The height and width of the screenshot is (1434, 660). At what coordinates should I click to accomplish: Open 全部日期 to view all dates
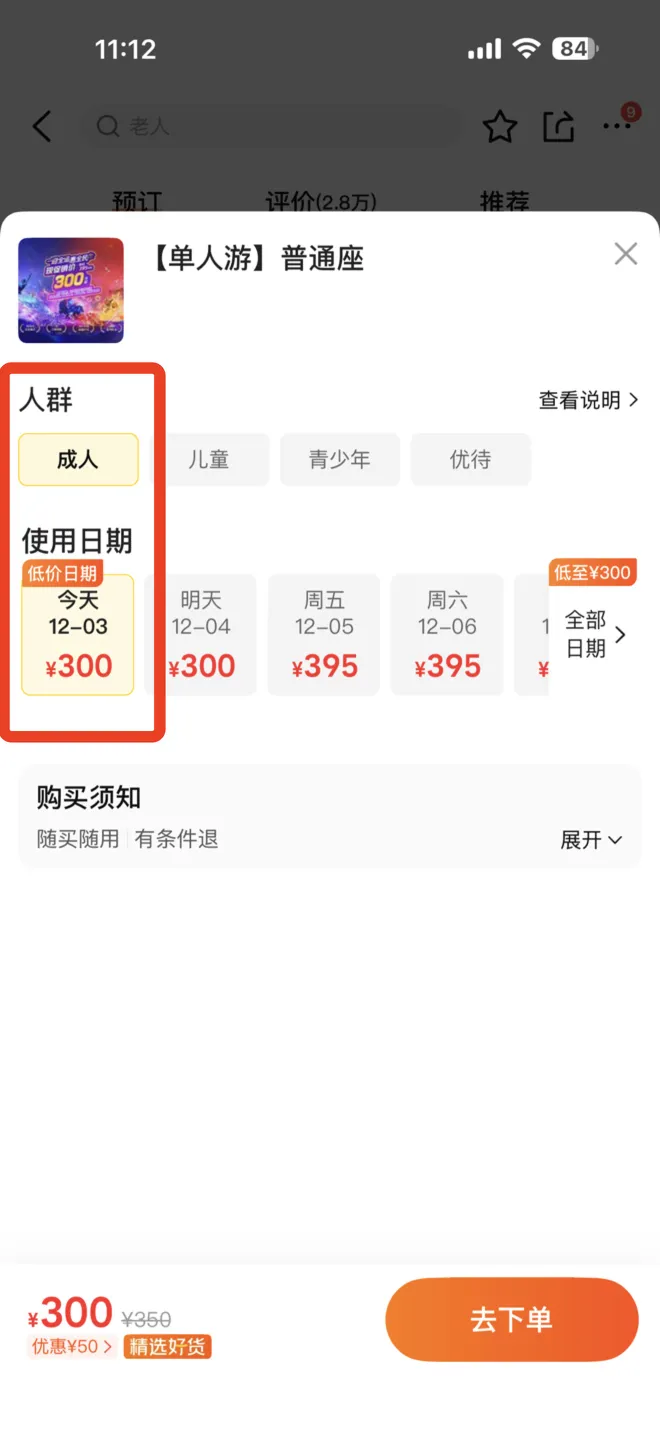tap(595, 635)
